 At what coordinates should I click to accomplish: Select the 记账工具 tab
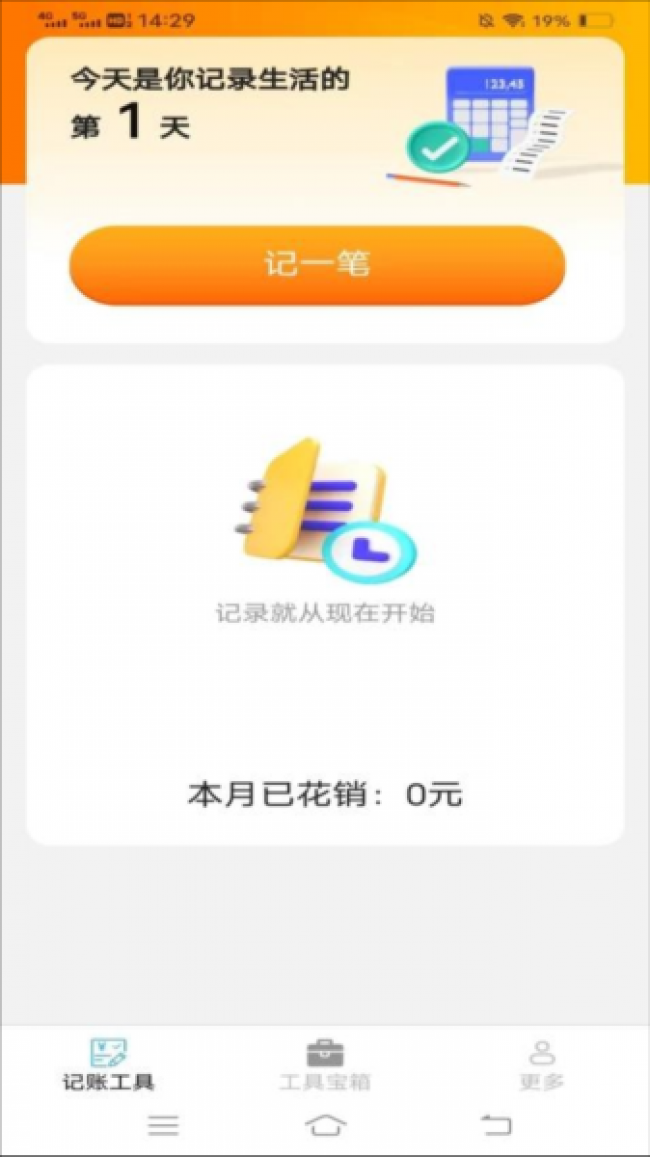108,1065
